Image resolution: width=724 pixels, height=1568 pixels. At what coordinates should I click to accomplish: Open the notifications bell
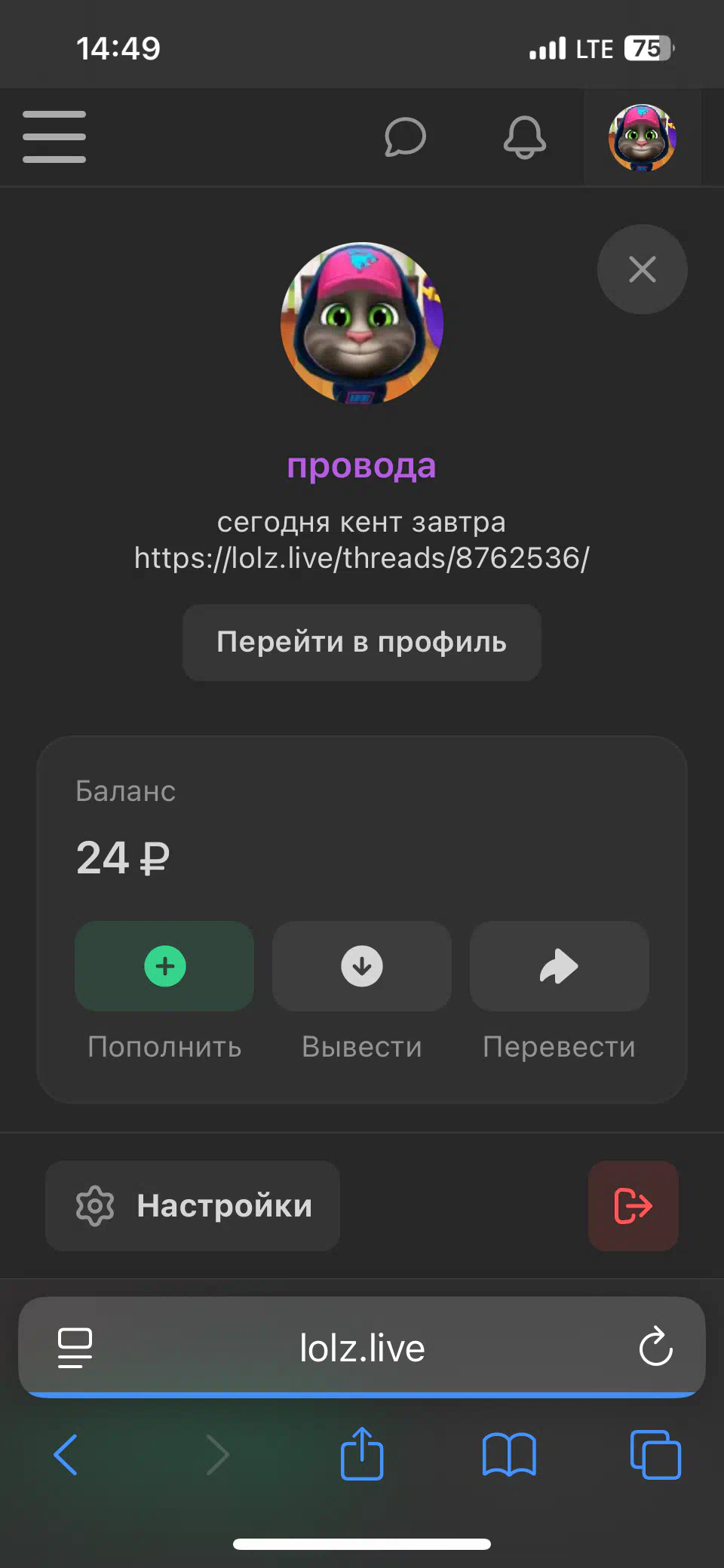[x=524, y=137]
